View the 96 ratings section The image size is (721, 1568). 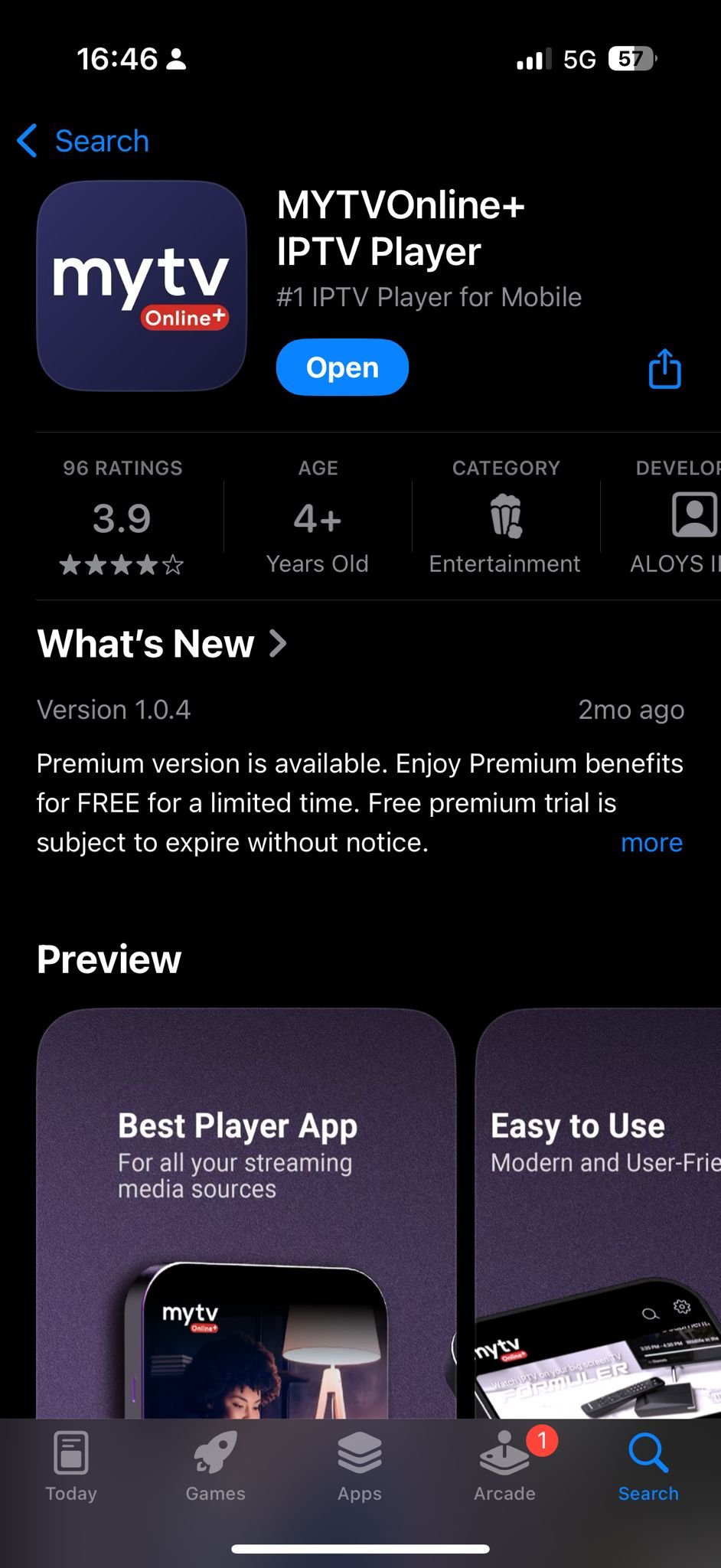pyautogui.click(x=122, y=517)
